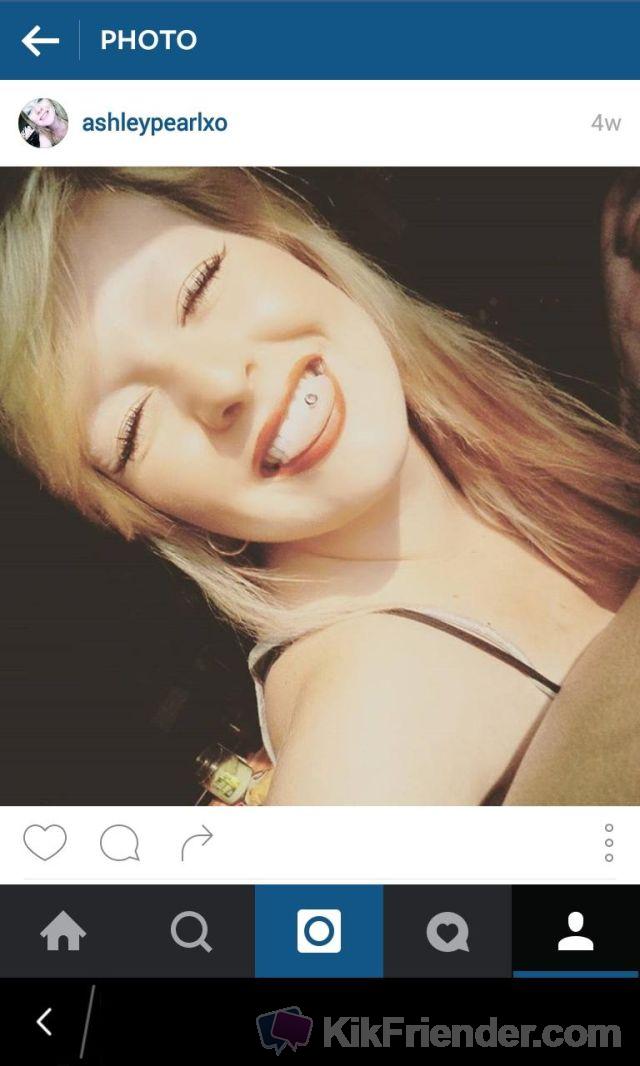Open the three-dot options menu
640x1066 pixels.
coord(608,843)
